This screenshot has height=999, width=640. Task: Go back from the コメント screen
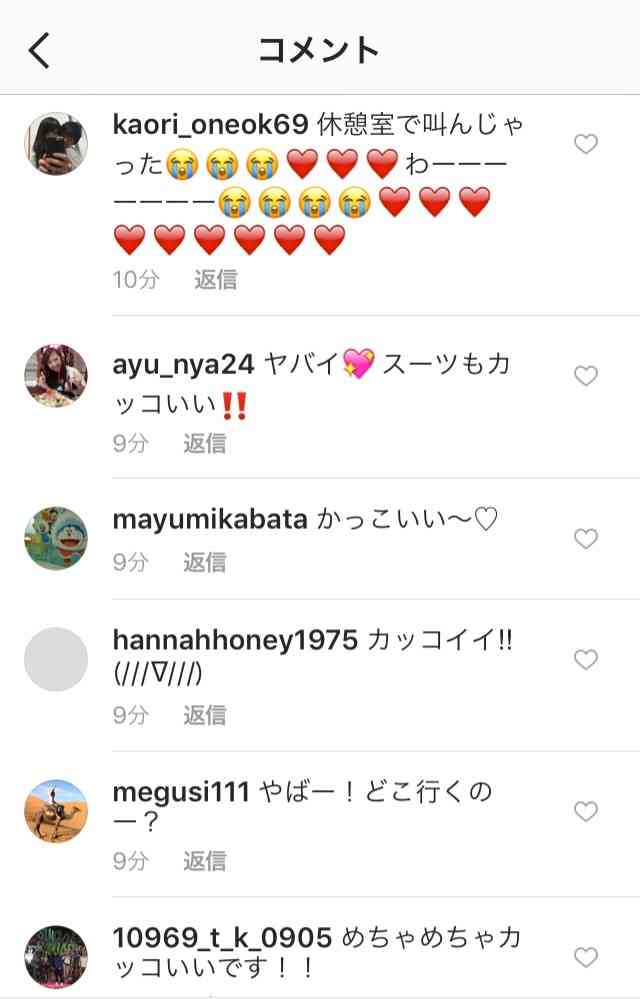(38, 49)
